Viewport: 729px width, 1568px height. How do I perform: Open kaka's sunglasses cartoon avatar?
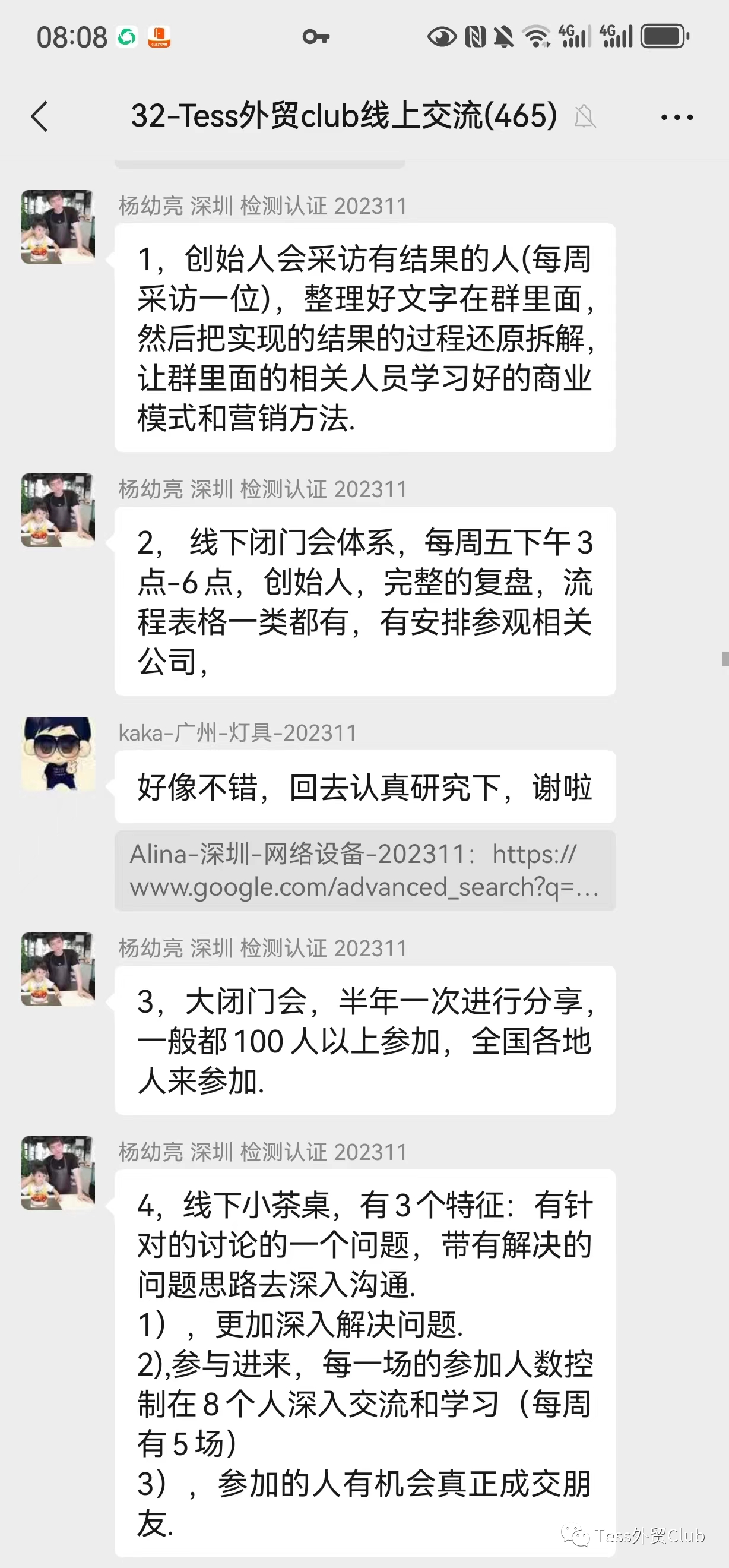[x=58, y=754]
